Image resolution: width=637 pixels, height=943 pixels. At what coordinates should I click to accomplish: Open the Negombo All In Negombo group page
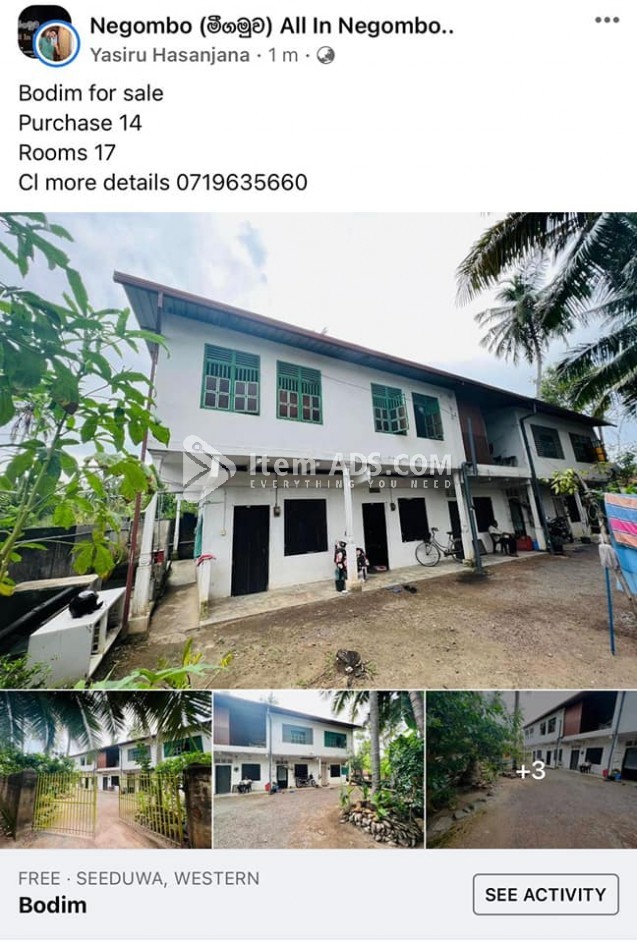coord(271,26)
